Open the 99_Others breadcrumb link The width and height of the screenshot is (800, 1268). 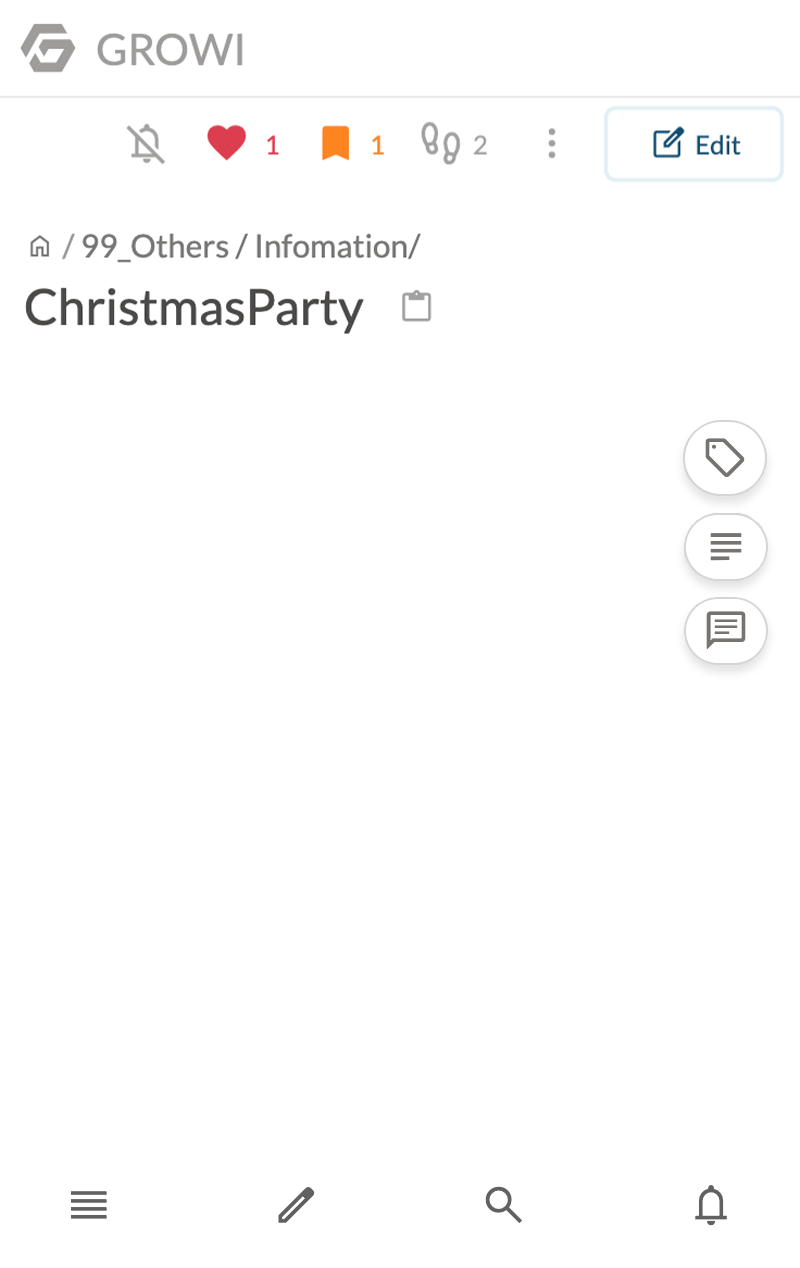pyautogui.click(x=155, y=246)
